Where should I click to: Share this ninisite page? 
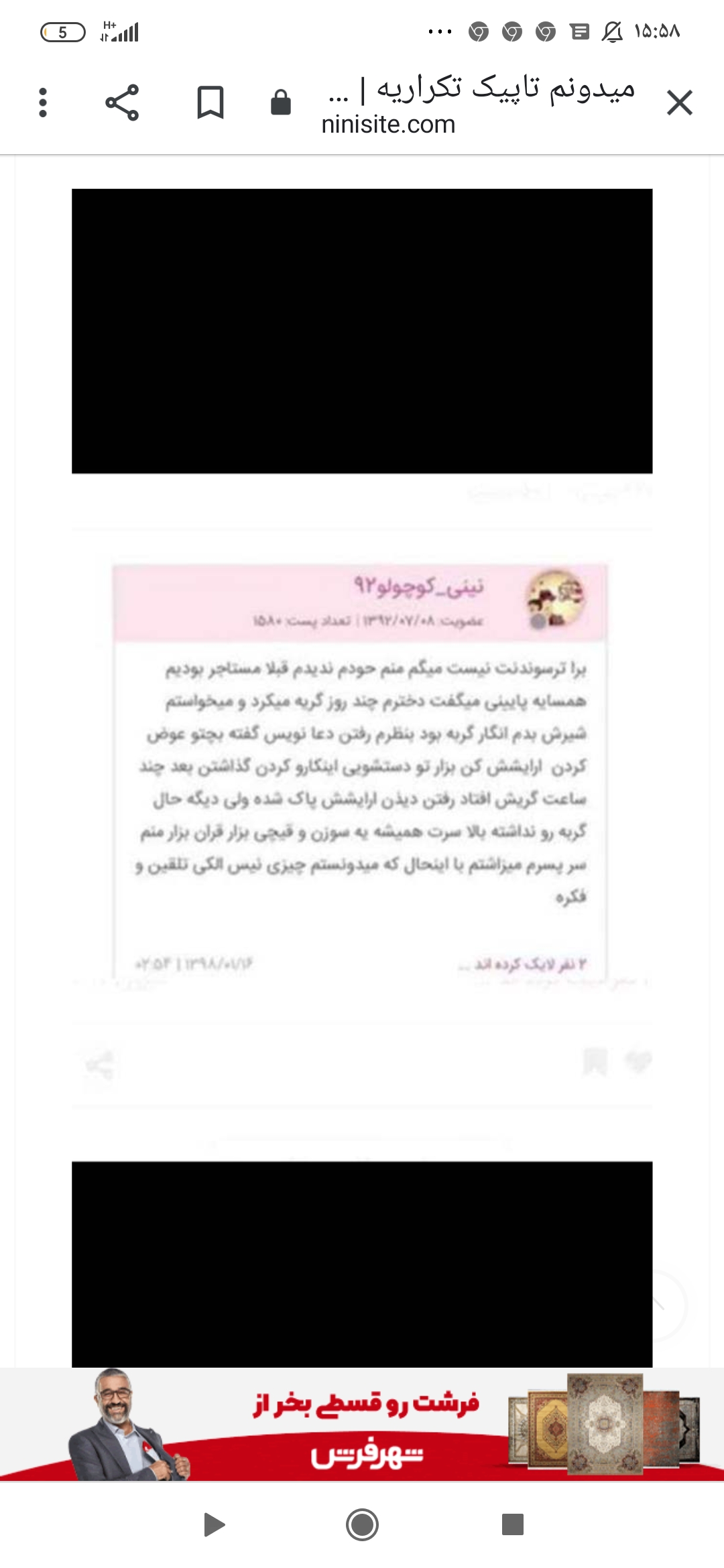pos(122,103)
